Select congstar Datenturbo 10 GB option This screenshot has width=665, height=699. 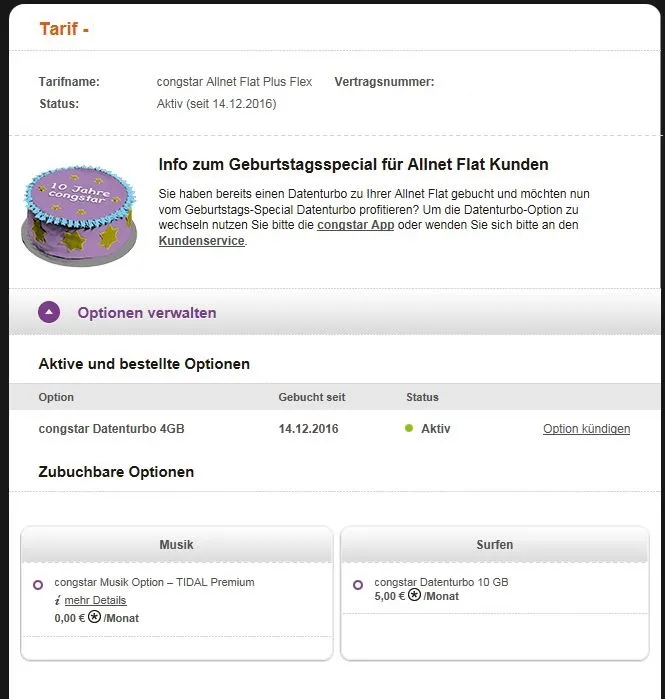point(358,584)
